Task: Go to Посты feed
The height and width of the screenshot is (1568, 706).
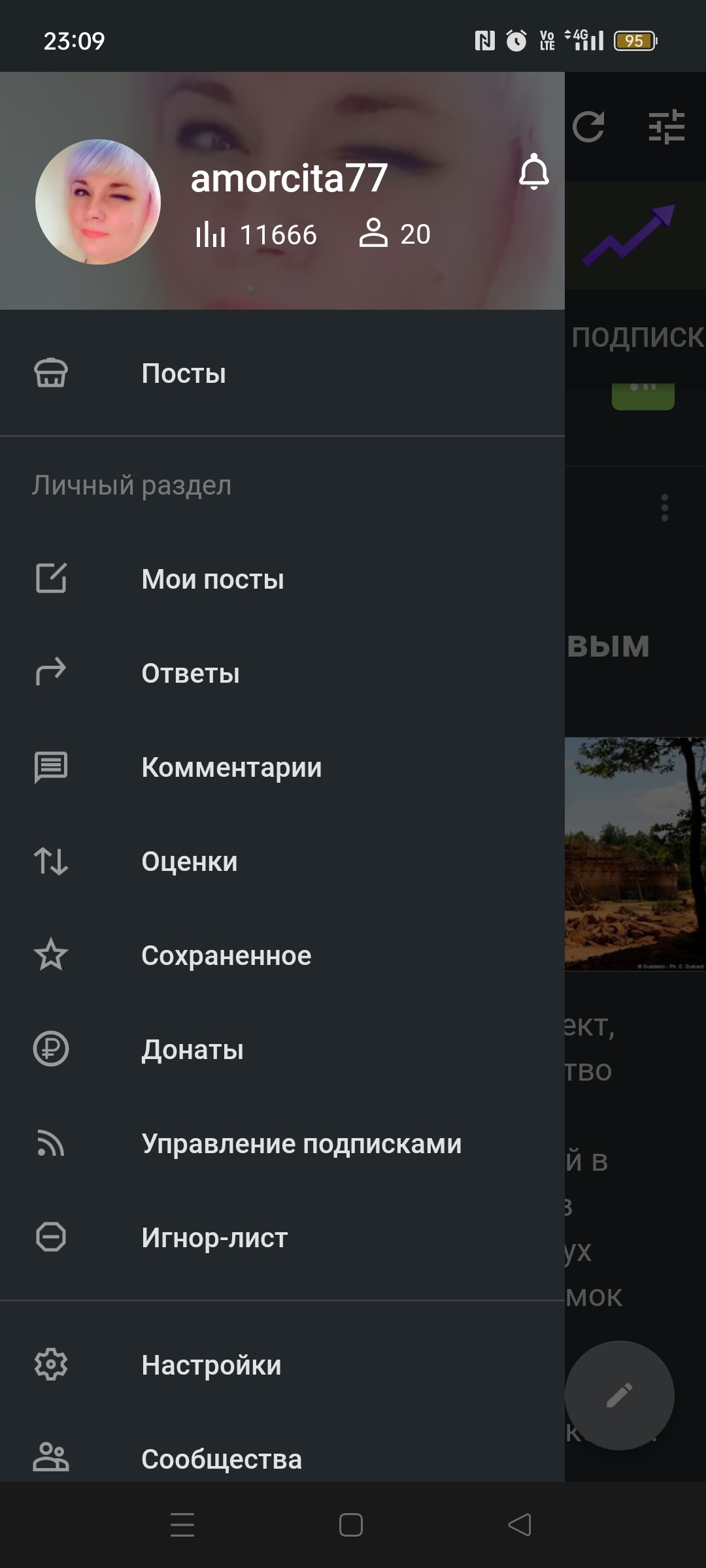Action: 184,374
